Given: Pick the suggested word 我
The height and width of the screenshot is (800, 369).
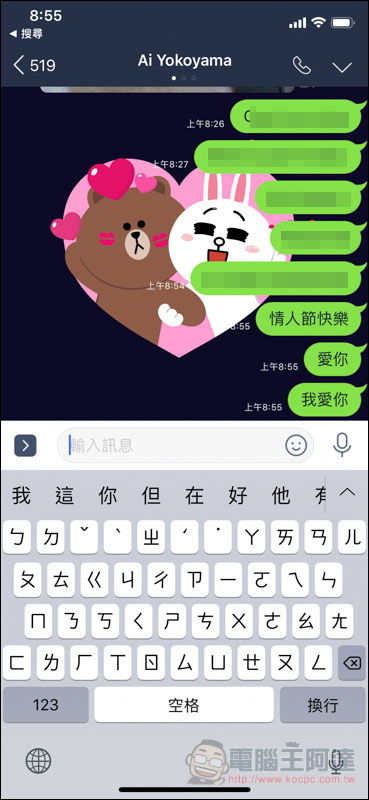Looking at the screenshot, I should click(x=21, y=495).
